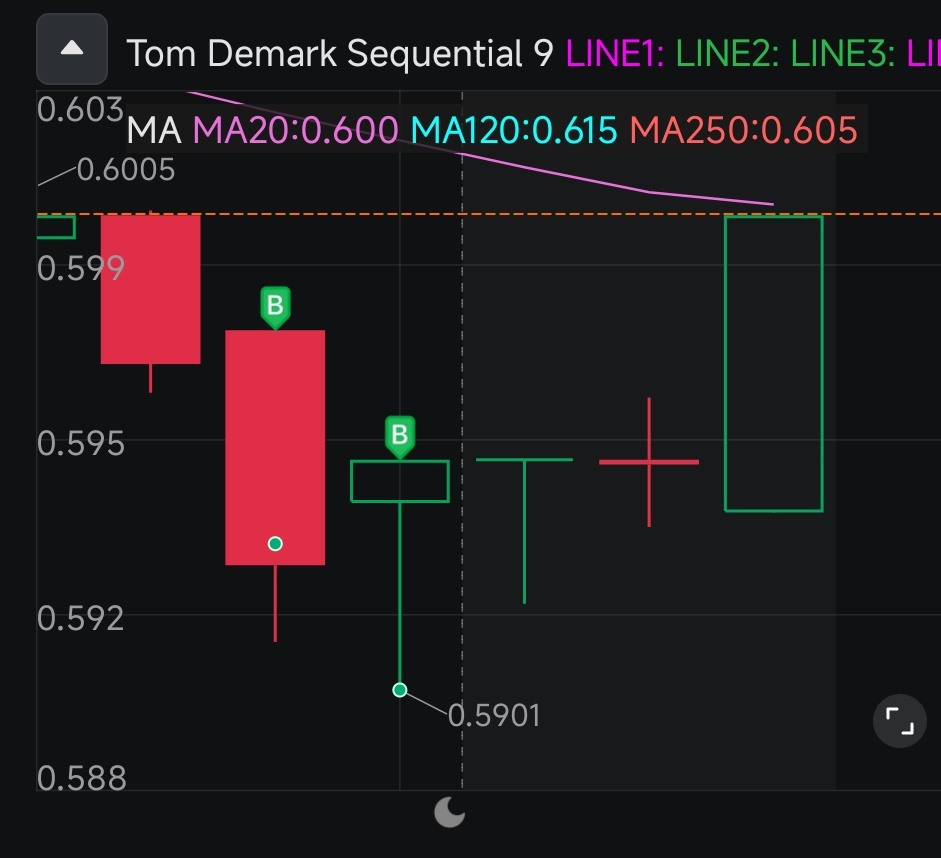The width and height of the screenshot is (941, 858).
Task: Tap the MA moving average legend
Action: click(x=492, y=130)
